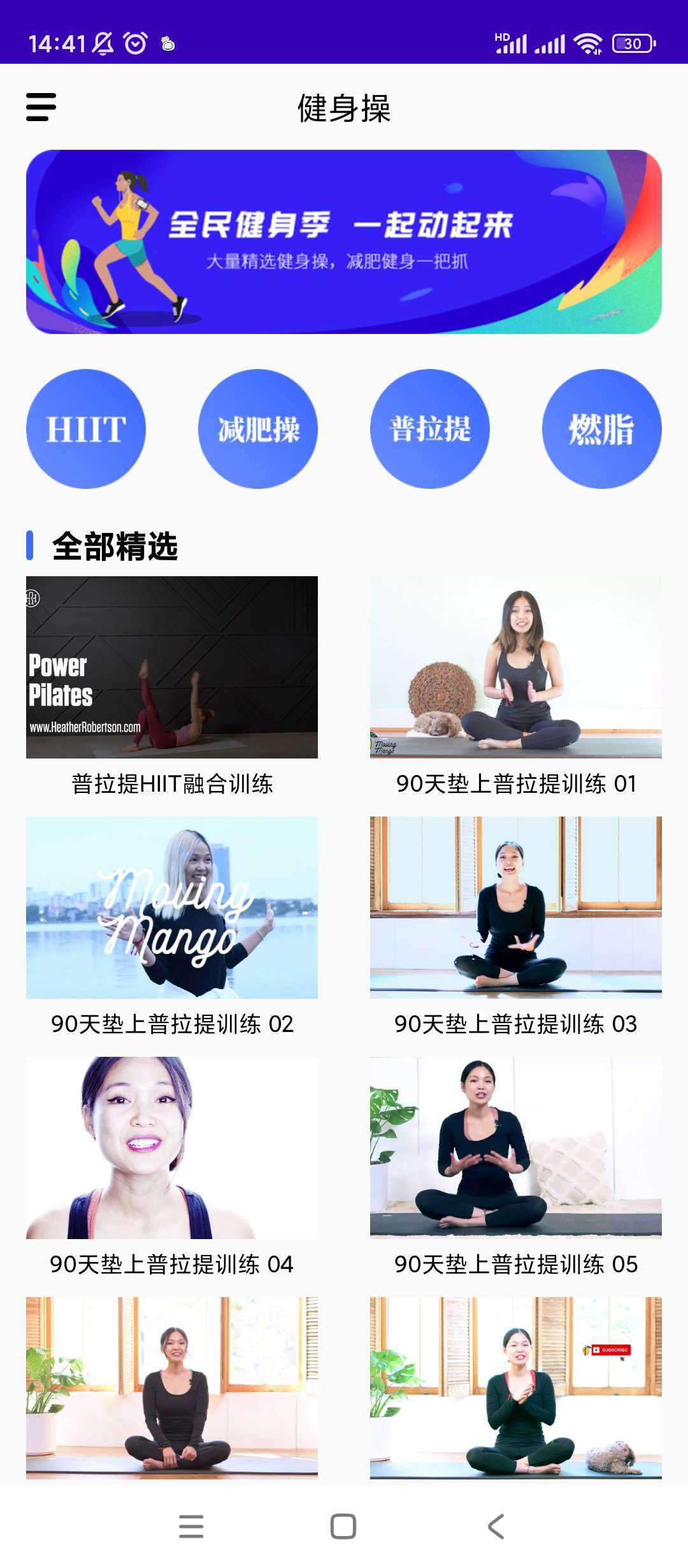Image resolution: width=688 pixels, height=1568 pixels.
Task: Return to the home screen
Action: [x=343, y=1527]
